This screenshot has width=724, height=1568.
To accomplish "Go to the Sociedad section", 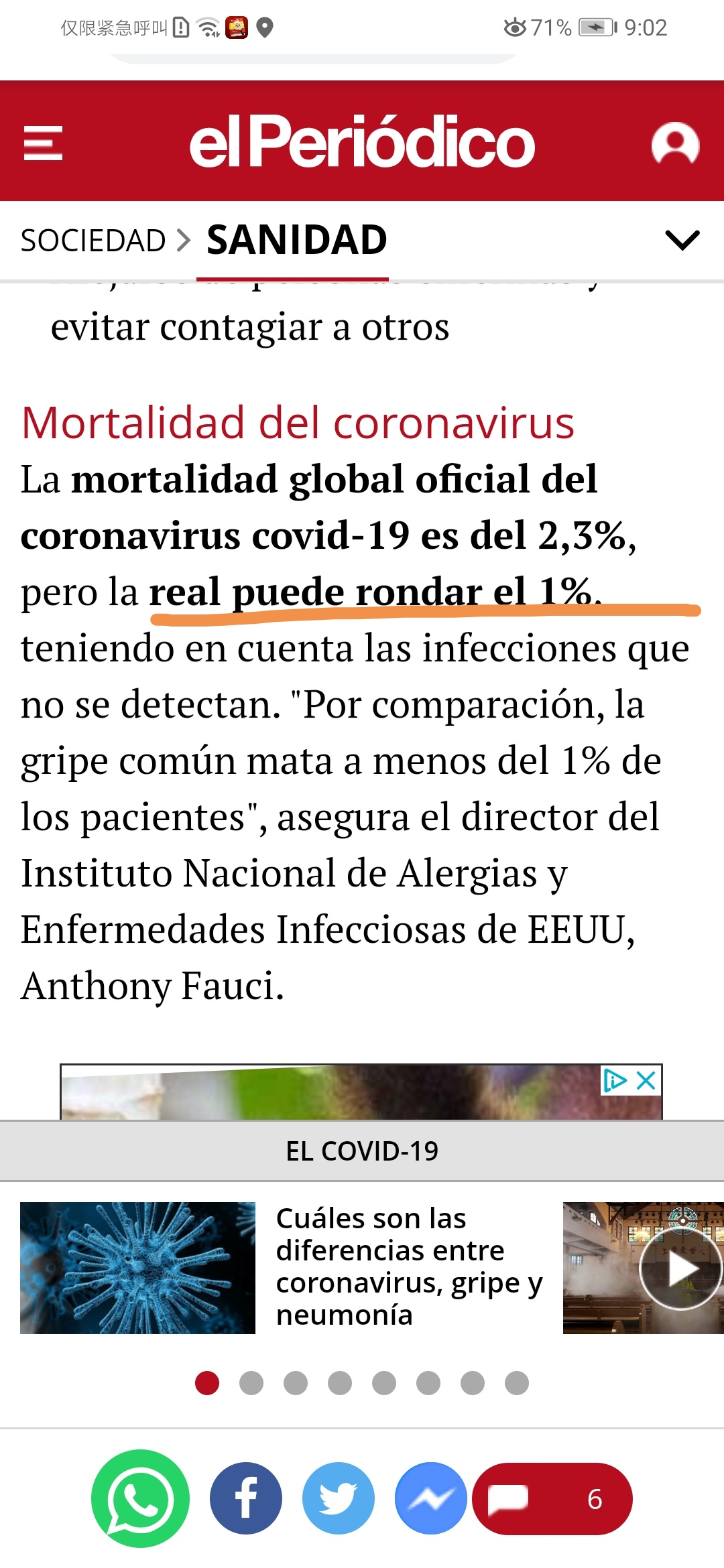I will point(93,241).
